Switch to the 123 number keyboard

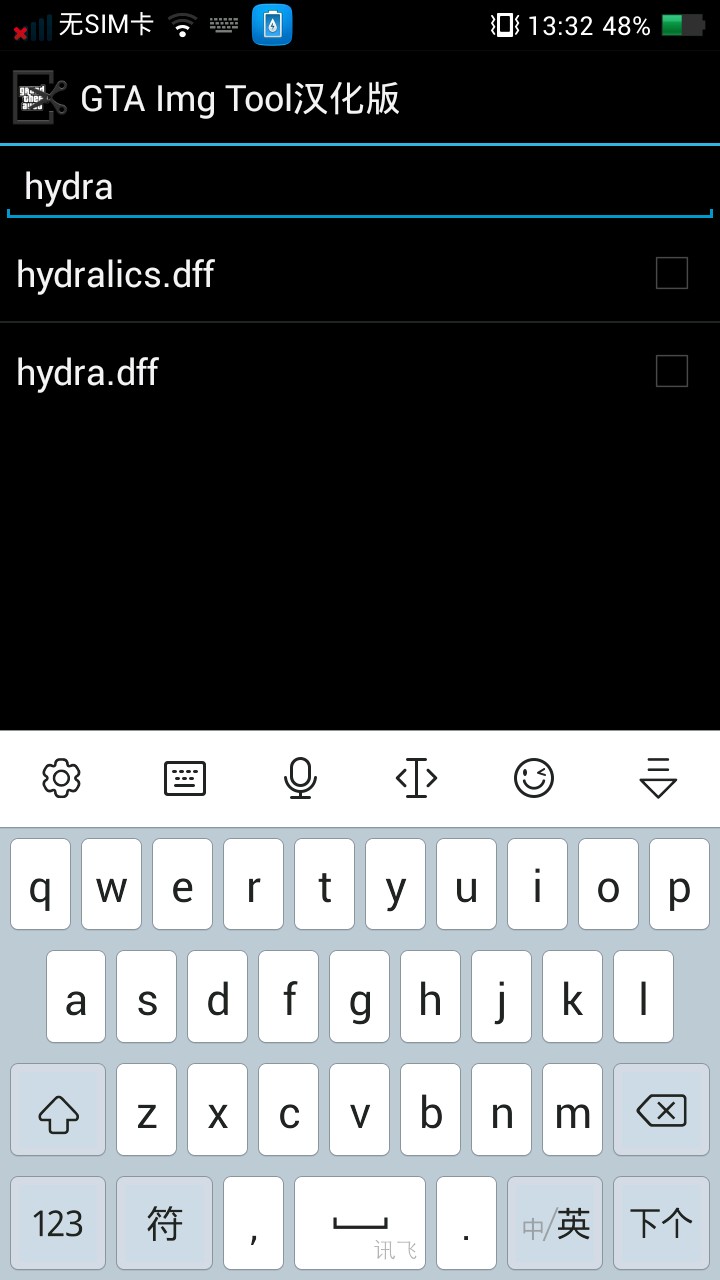(58, 1224)
